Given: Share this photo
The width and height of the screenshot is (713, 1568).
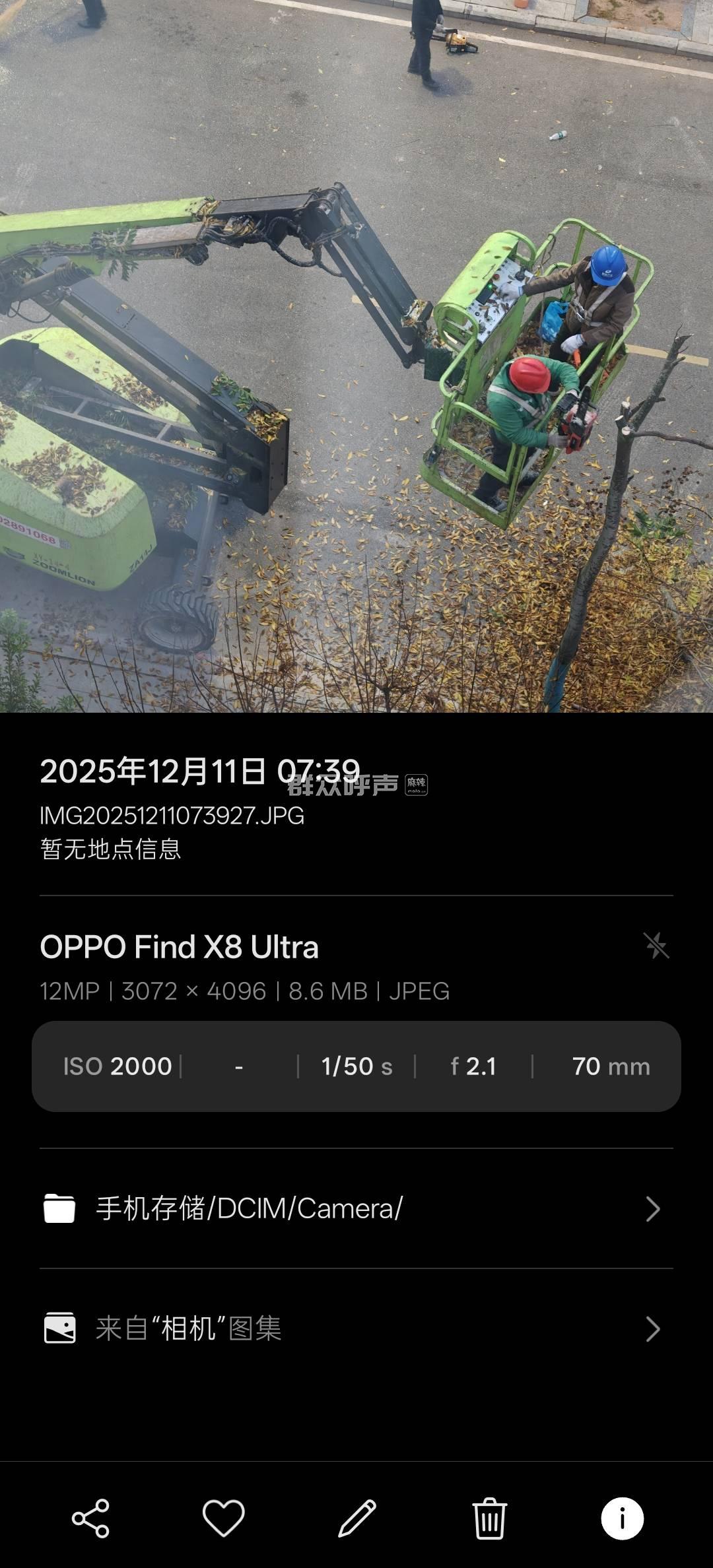Looking at the screenshot, I should coord(90,1518).
